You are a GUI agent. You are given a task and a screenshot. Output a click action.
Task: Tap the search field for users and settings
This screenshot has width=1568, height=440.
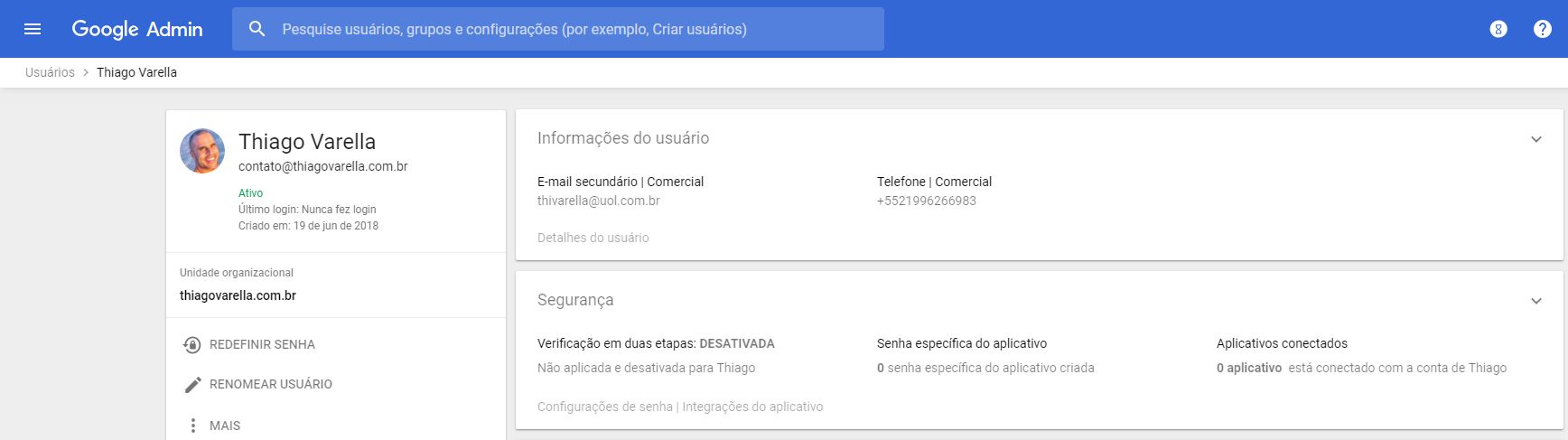click(558, 29)
